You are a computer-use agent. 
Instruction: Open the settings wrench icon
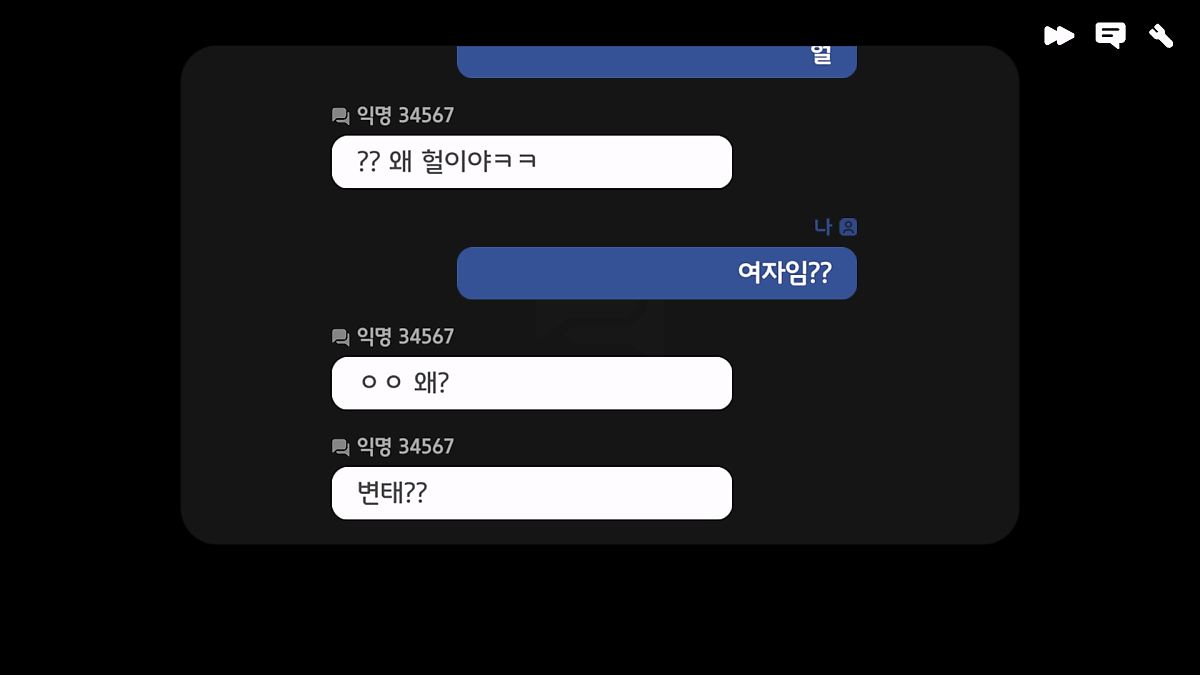pyautogui.click(x=1161, y=36)
